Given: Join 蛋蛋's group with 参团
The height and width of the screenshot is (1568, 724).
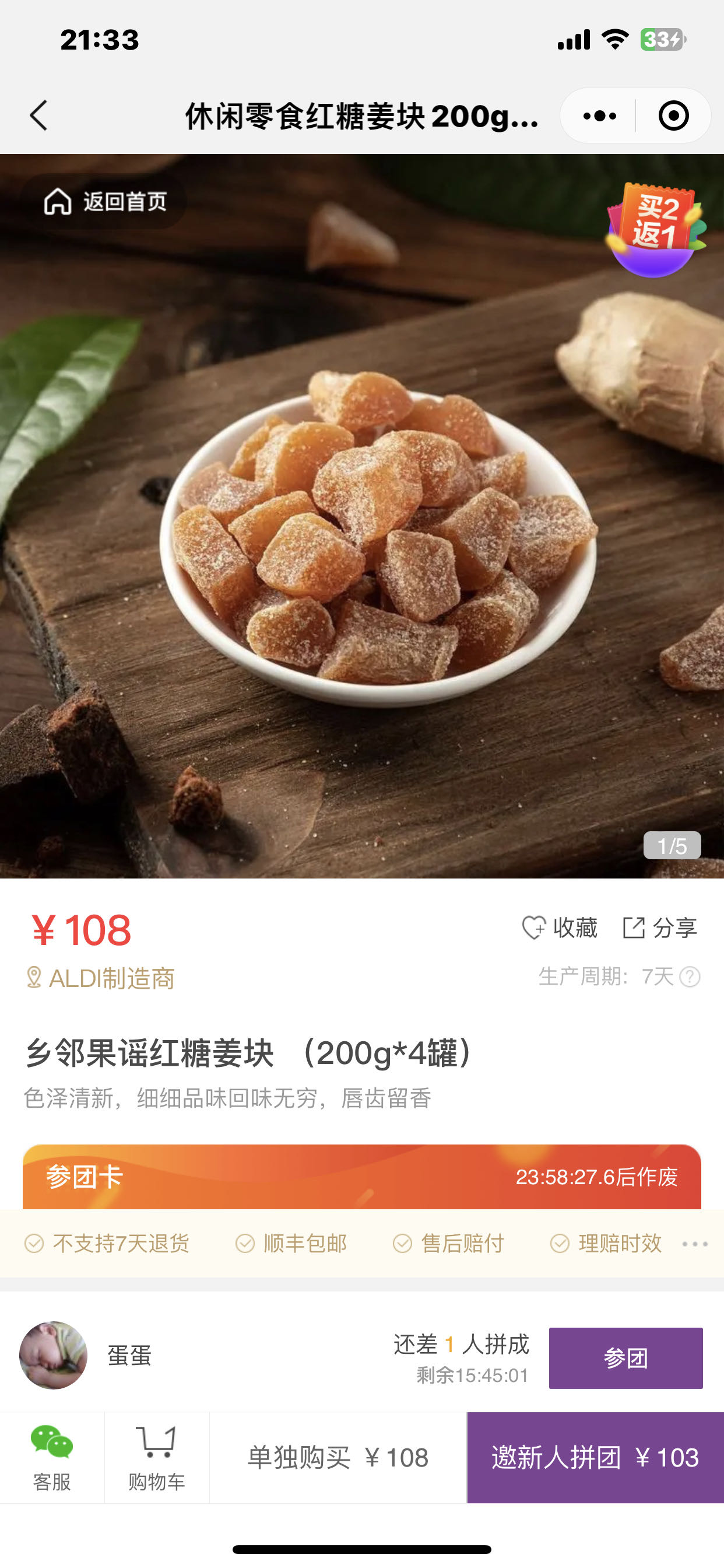Looking at the screenshot, I should 625,1358.
